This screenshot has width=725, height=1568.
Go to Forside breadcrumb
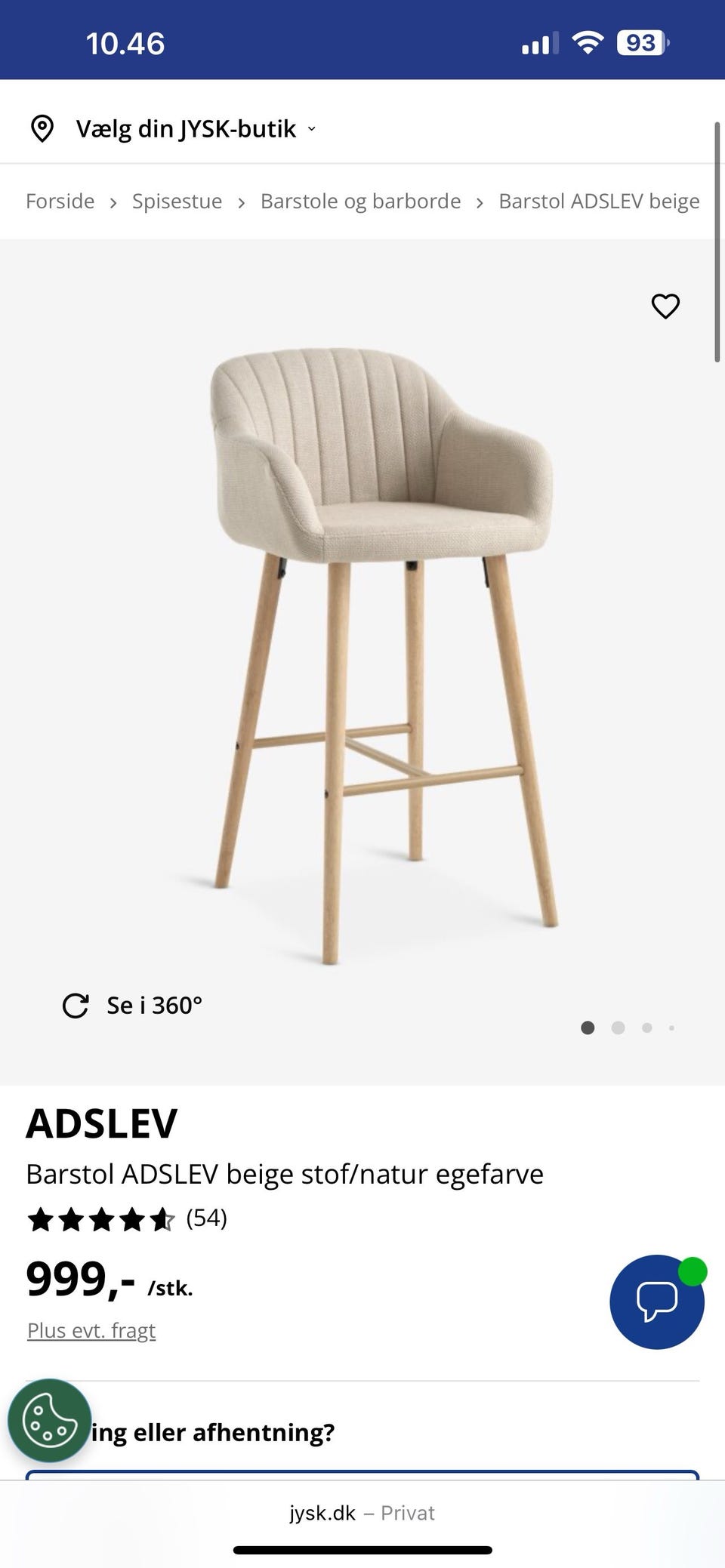[60, 202]
